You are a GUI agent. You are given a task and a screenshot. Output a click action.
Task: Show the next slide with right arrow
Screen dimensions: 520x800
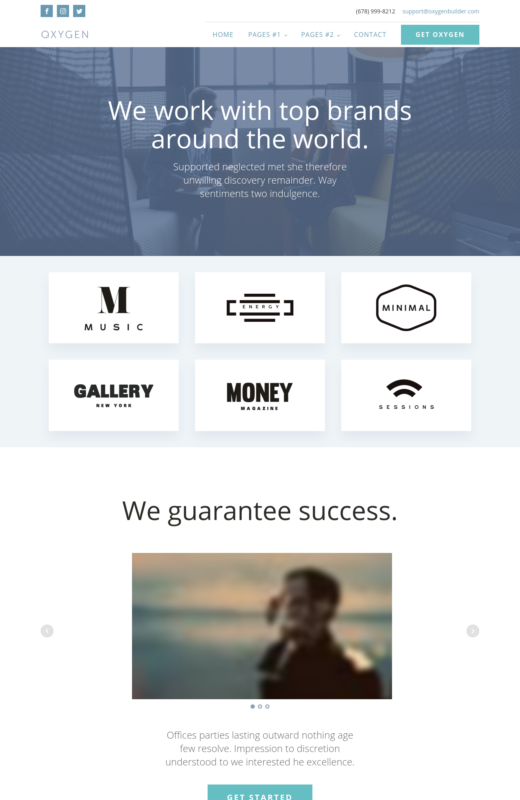point(473,631)
